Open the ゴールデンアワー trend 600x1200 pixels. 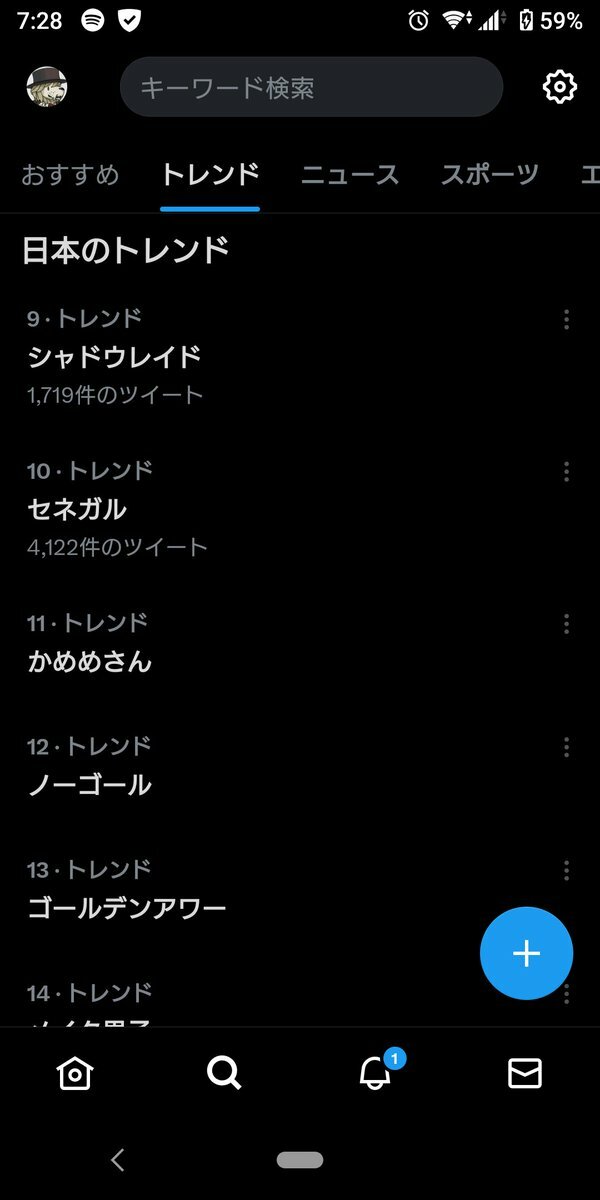coord(127,908)
